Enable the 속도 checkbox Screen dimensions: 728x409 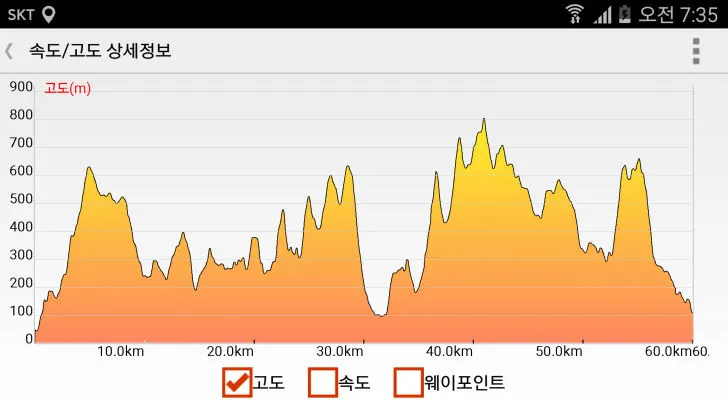(x=323, y=383)
